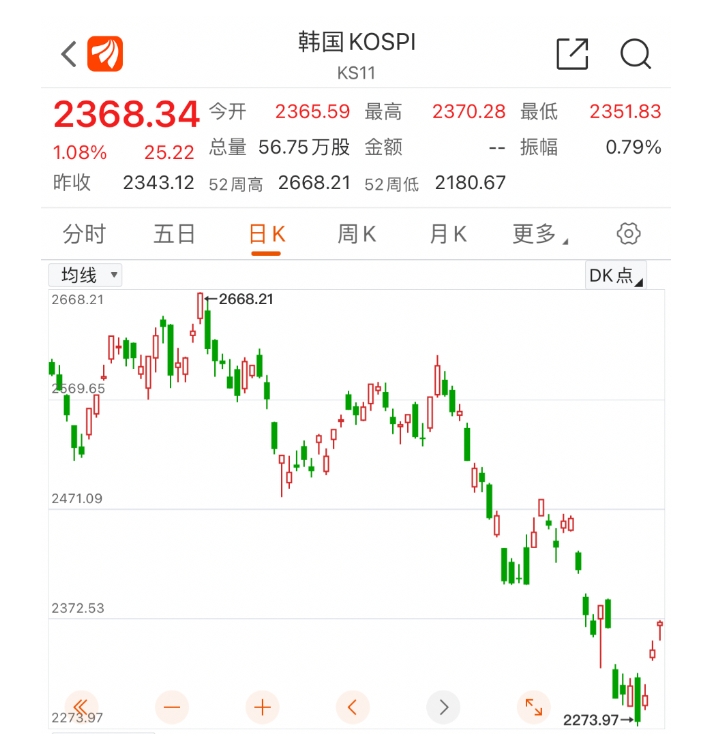Switch to the 分时 chart tab

[x=84, y=234]
